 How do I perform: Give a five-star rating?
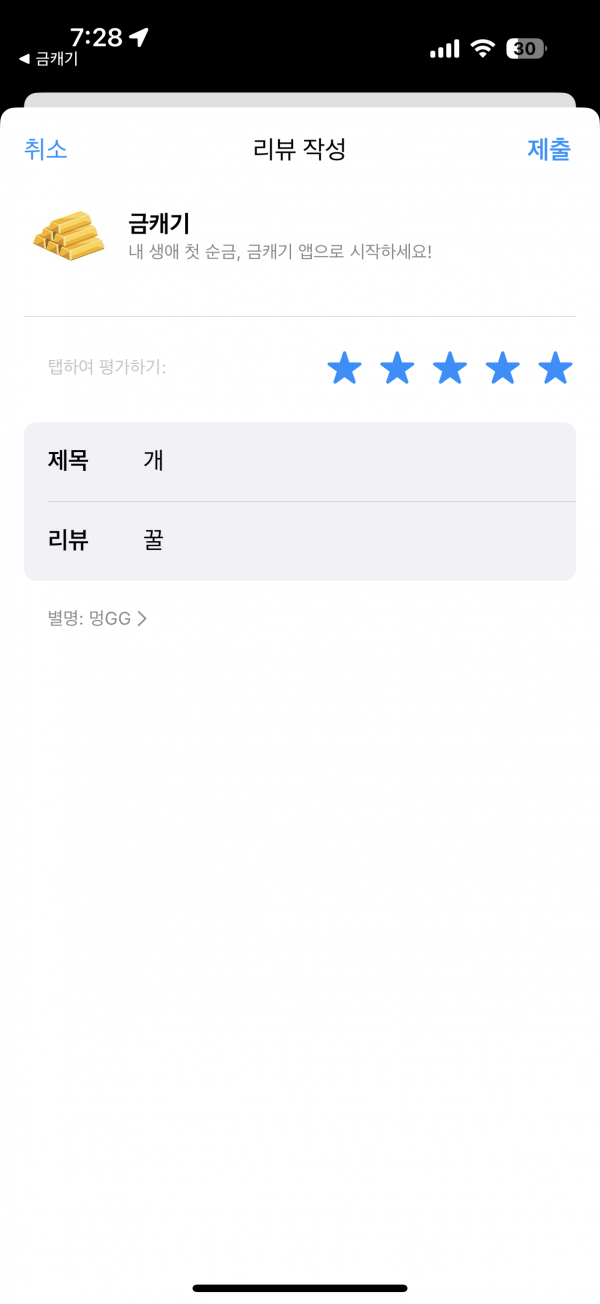point(555,368)
